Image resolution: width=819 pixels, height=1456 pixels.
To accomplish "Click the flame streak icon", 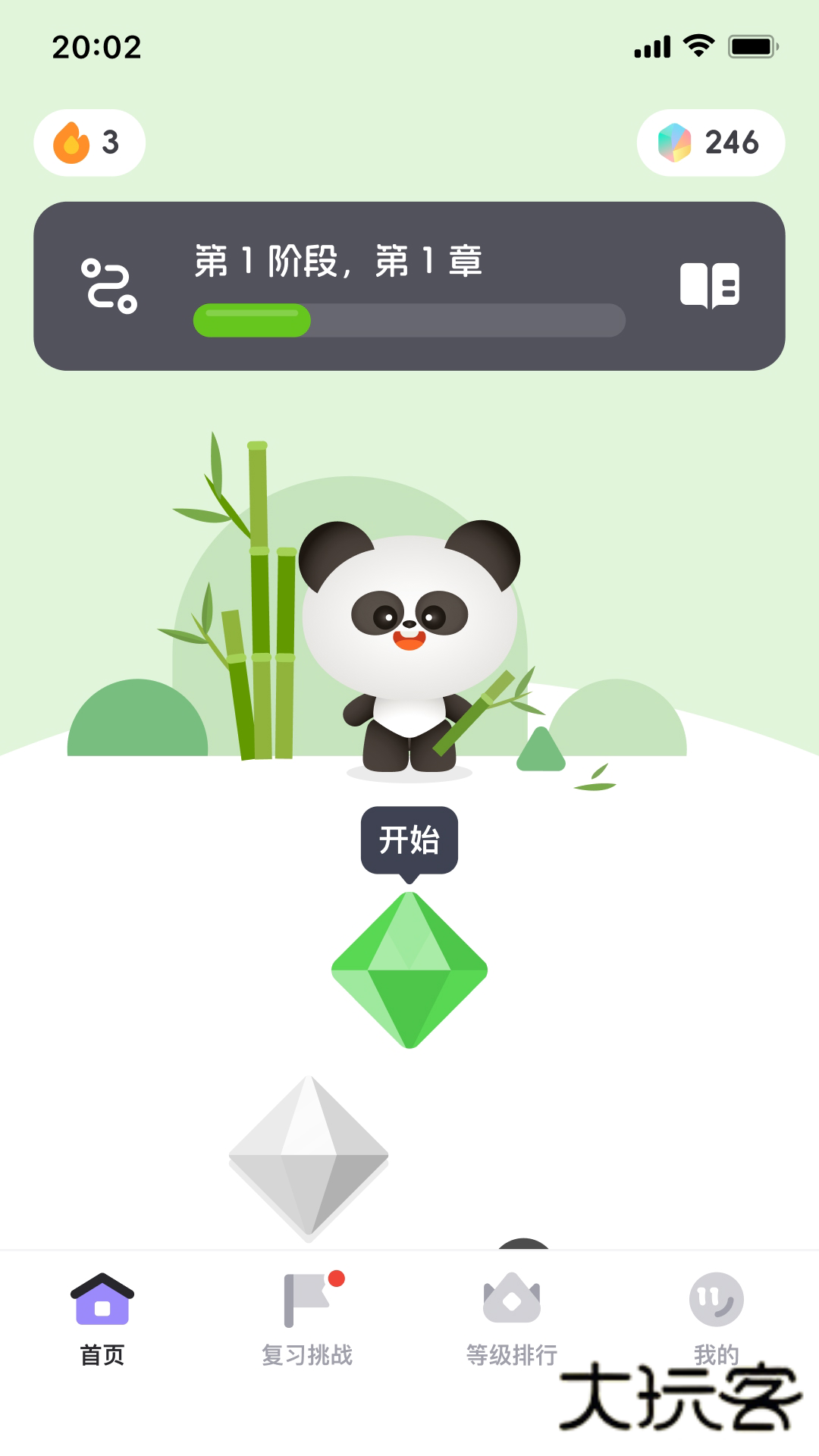I will 71,141.
